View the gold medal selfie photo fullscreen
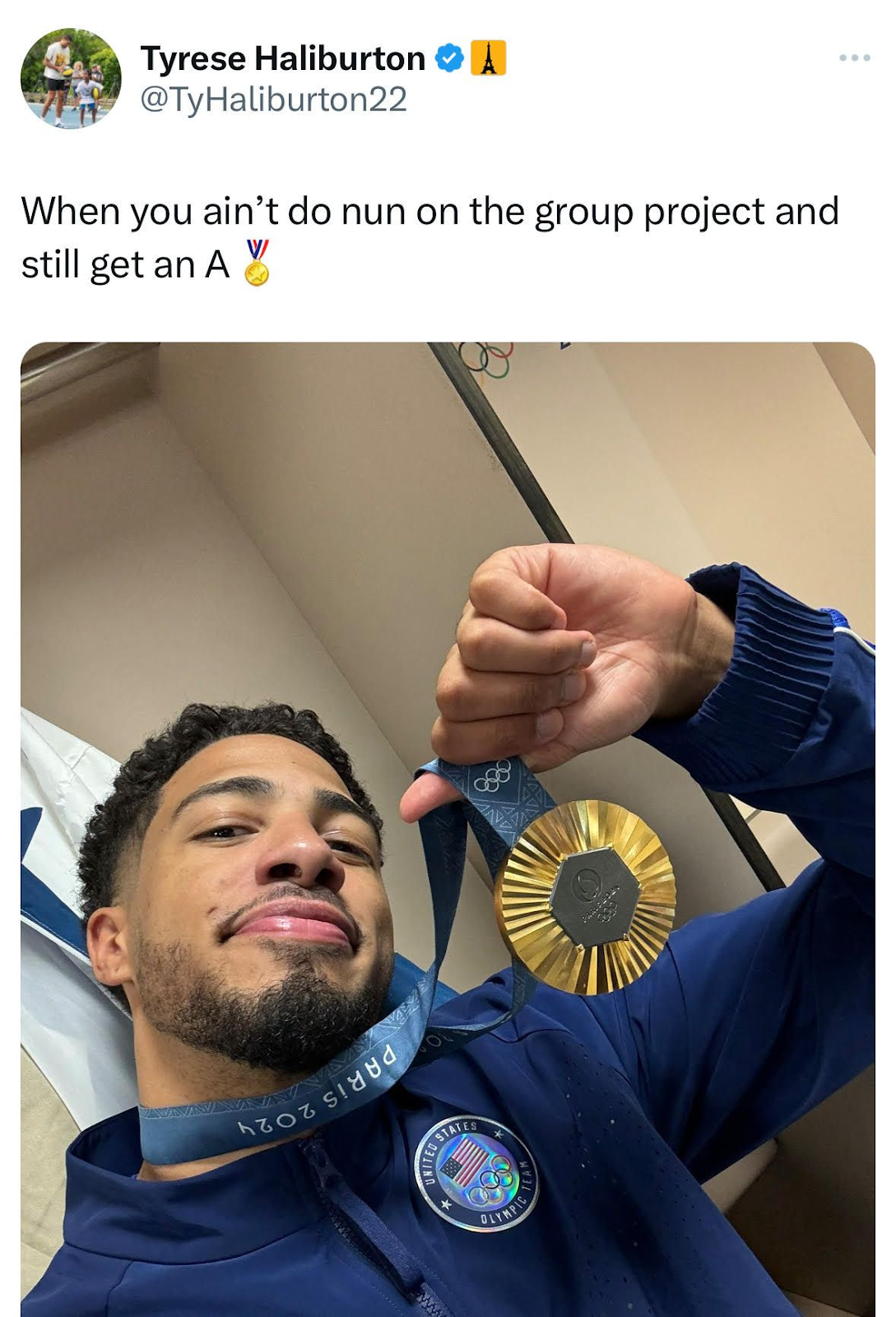 pos(448,828)
